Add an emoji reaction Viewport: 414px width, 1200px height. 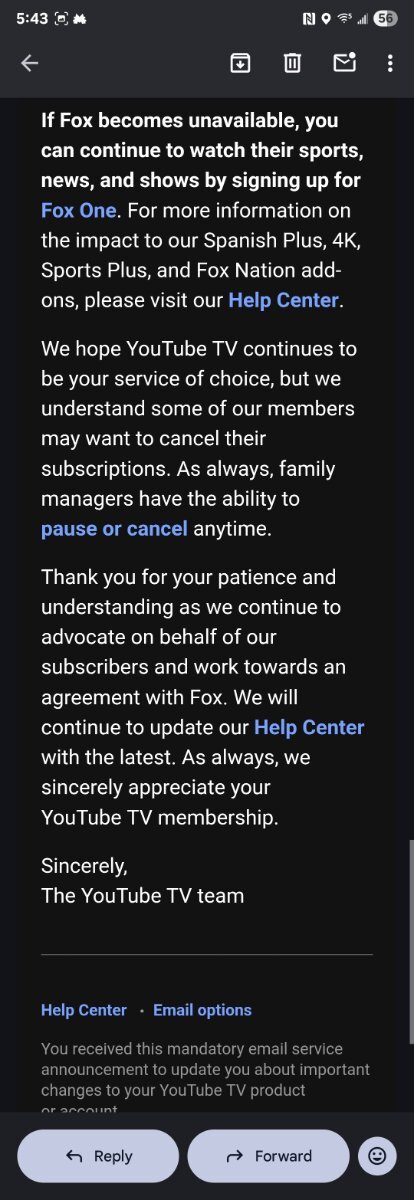pos(377,1156)
